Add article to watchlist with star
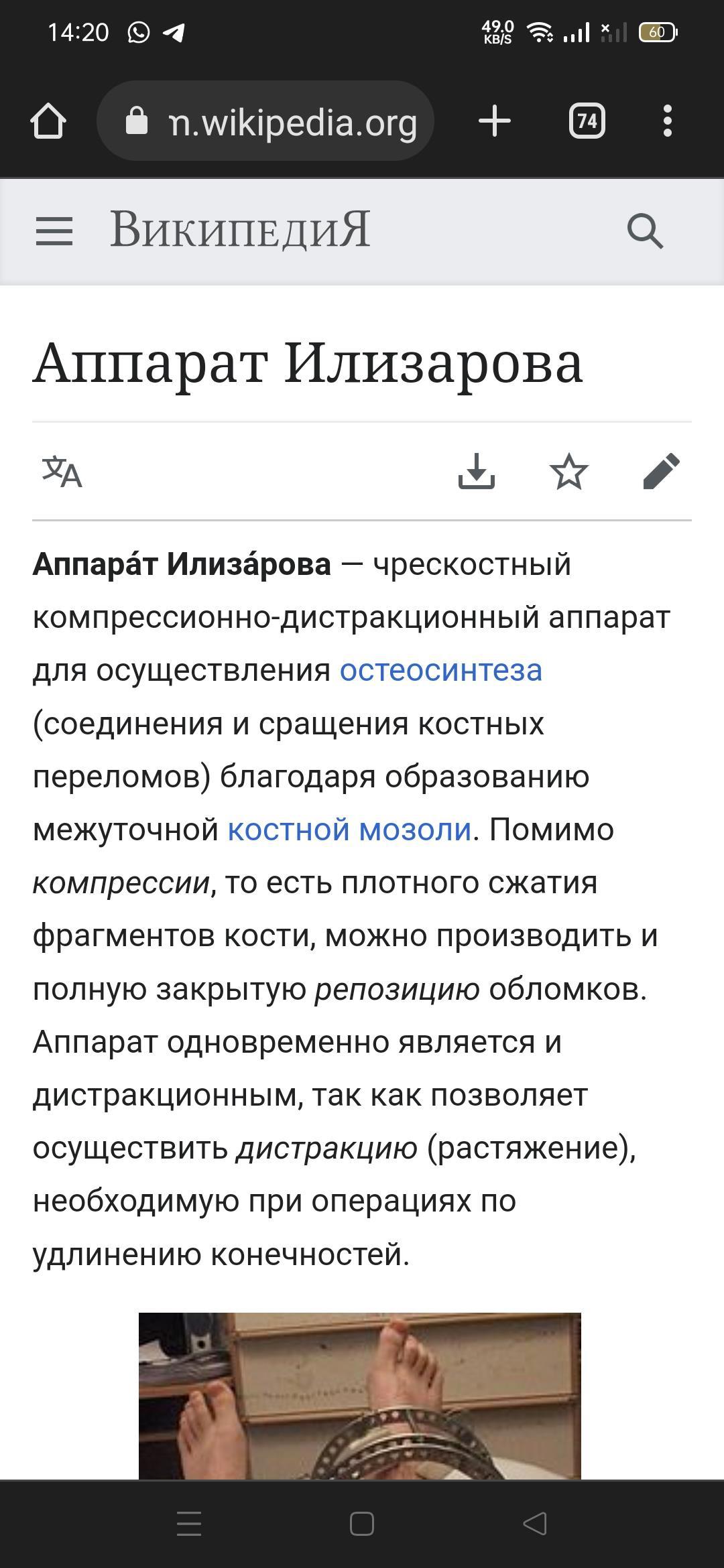Viewport: 724px width, 1568px height. coord(568,472)
